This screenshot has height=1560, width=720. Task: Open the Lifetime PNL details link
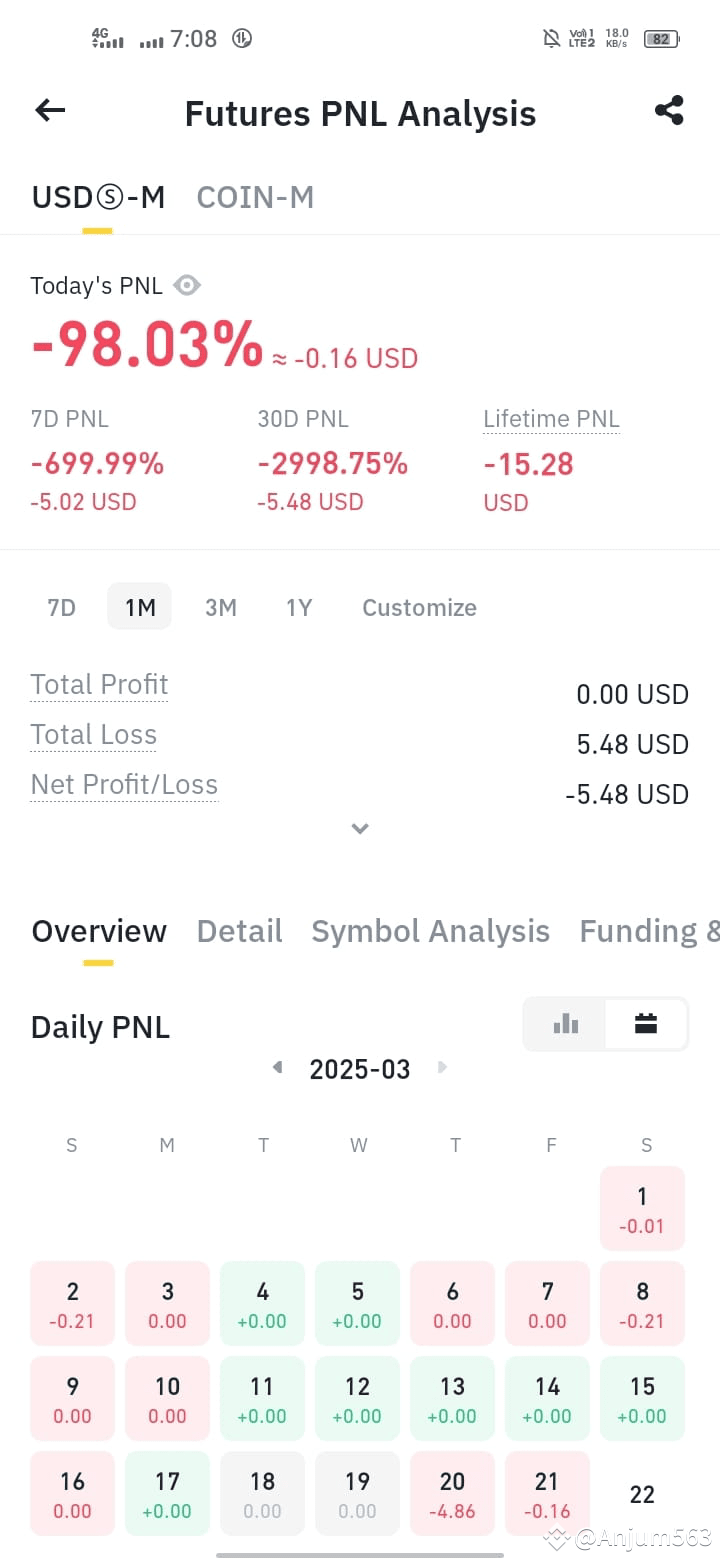[x=551, y=419]
